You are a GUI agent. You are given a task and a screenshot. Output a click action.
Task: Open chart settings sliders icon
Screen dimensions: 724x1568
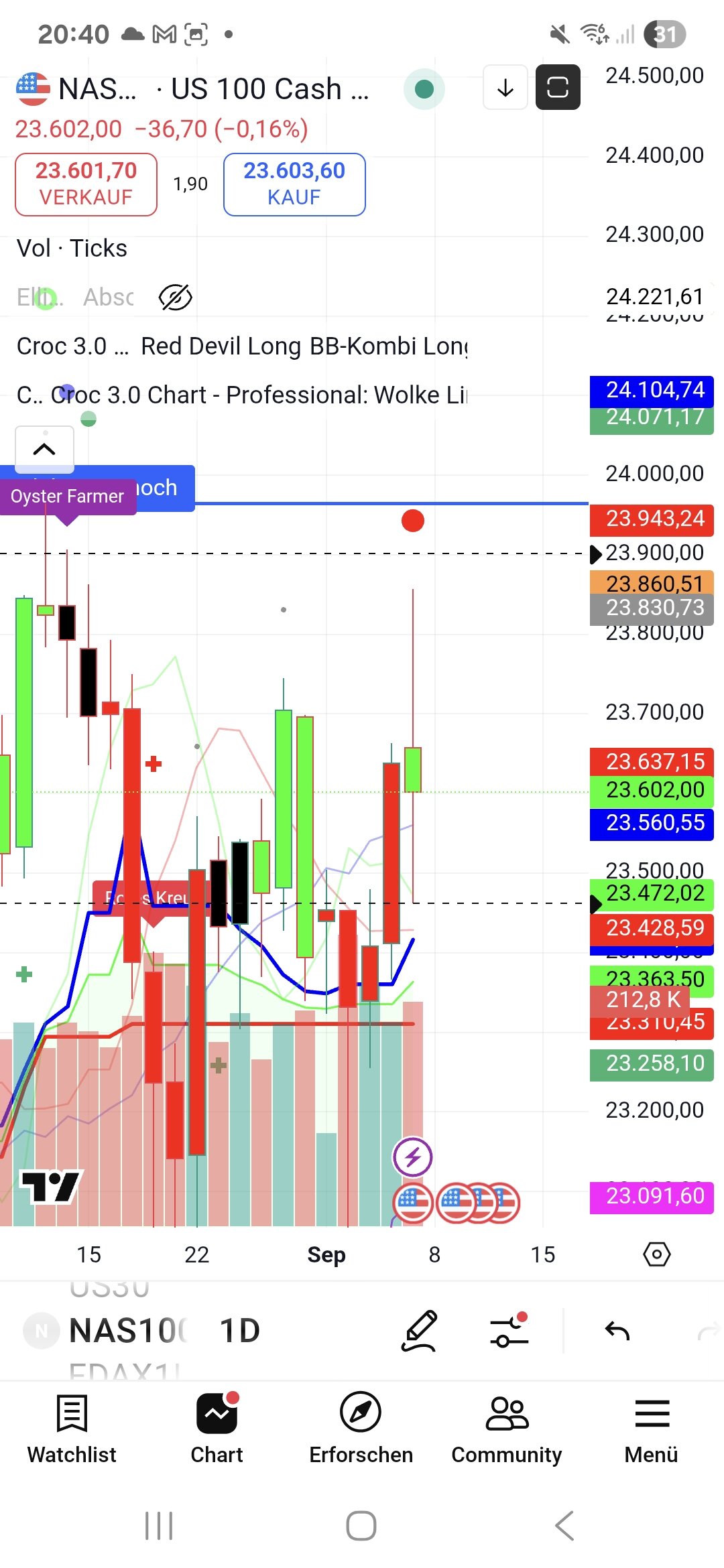[509, 1331]
